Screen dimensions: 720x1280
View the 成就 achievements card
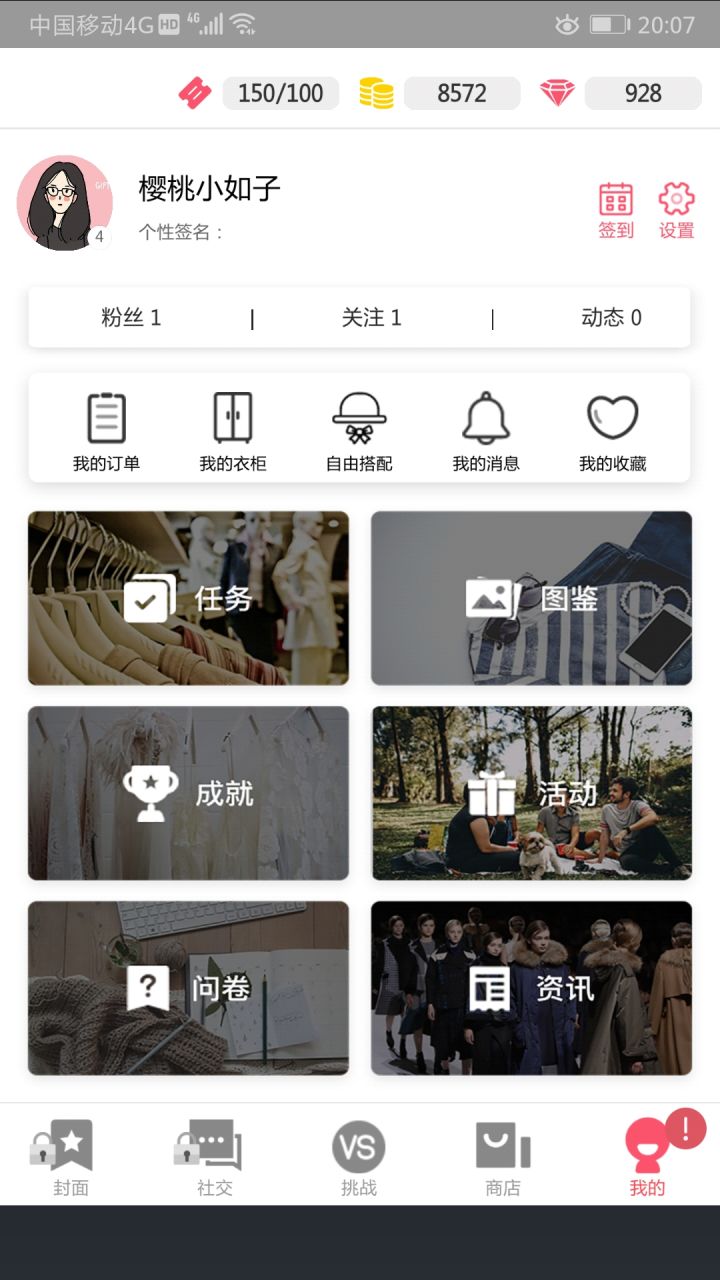(188, 793)
